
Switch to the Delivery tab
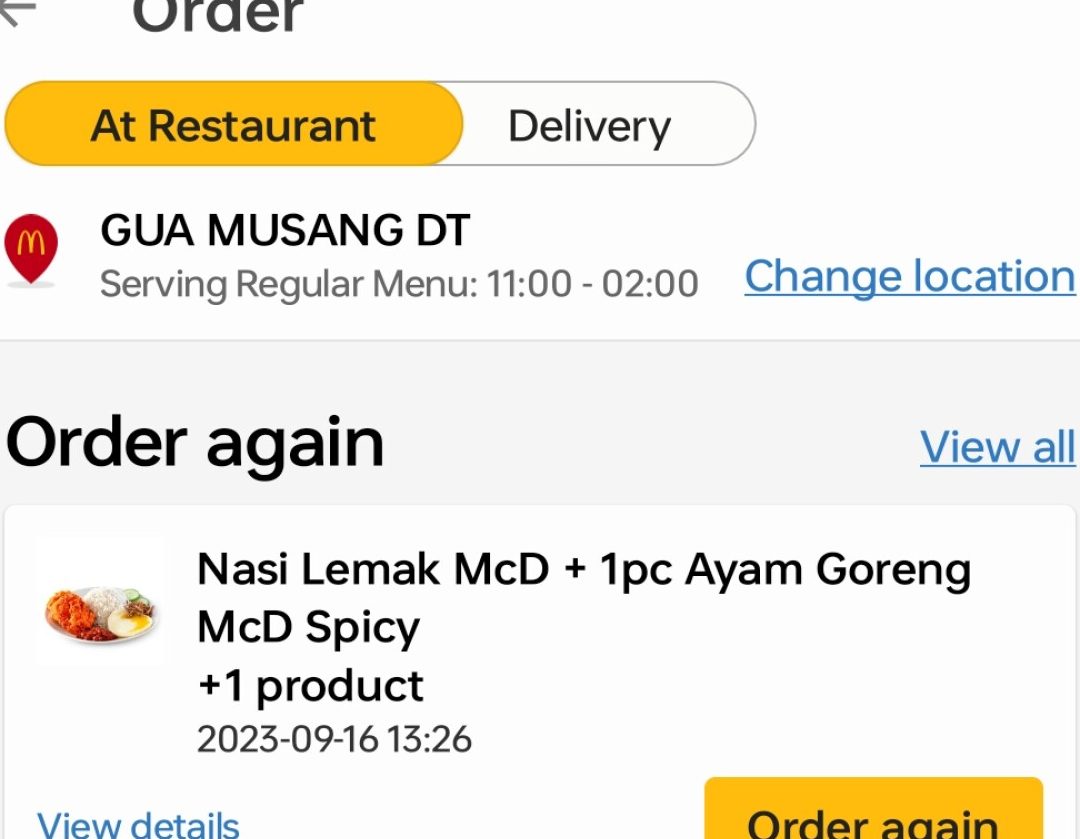pyautogui.click(x=590, y=127)
